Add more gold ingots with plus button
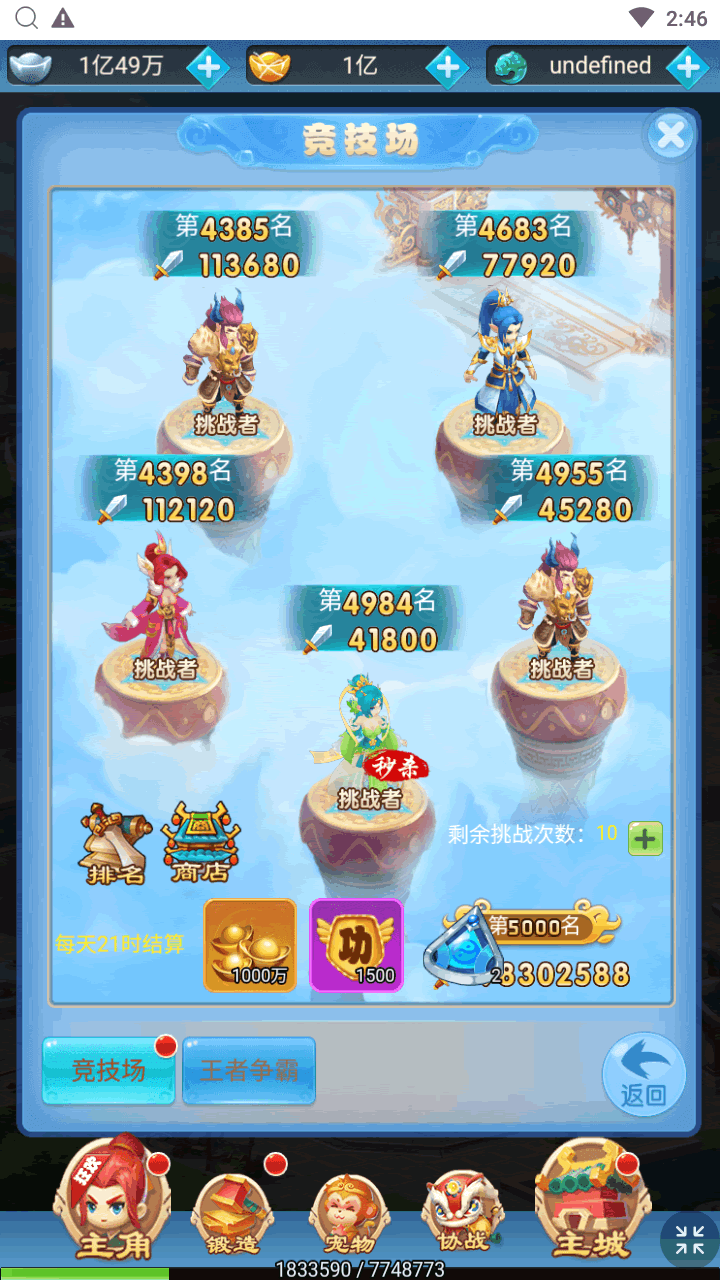Viewport: 720px width, 1280px height. tap(447, 67)
